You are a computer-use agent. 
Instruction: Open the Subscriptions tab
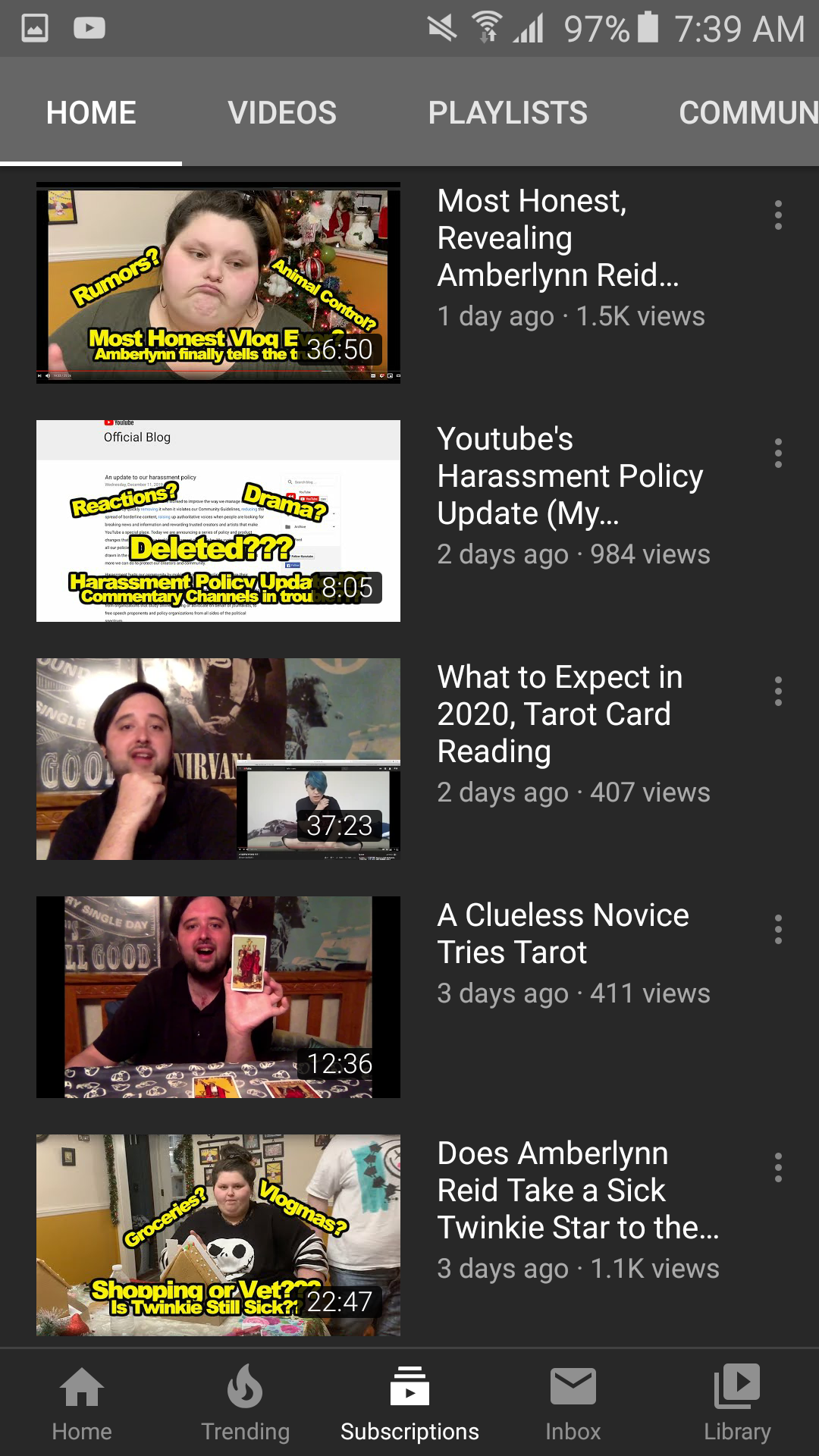tap(409, 1403)
